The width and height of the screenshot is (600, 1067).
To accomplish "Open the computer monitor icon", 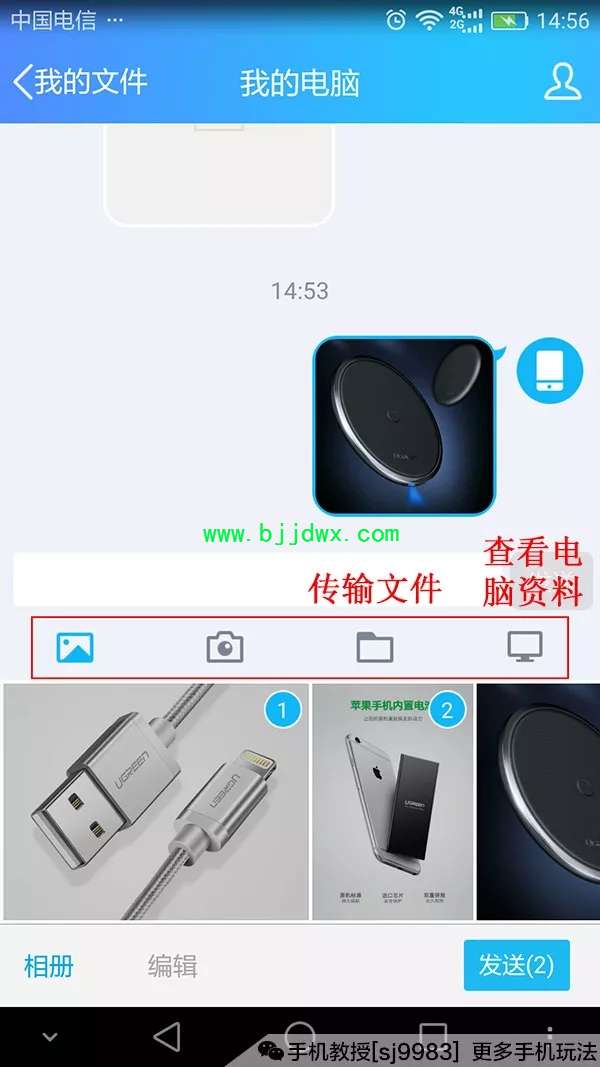I will point(525,647).
